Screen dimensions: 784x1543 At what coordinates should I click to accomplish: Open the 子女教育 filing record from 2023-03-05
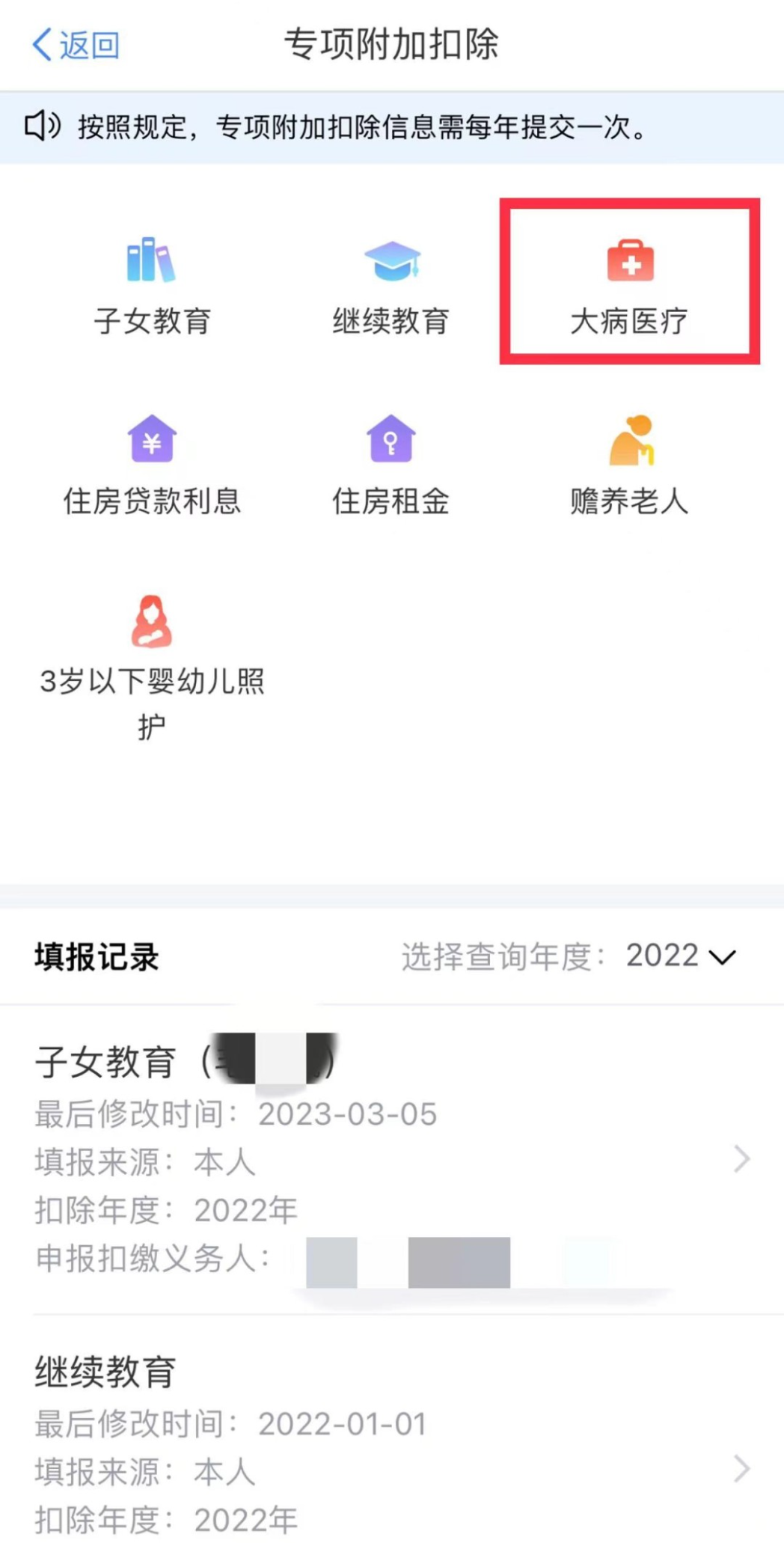pos(392,1159)
